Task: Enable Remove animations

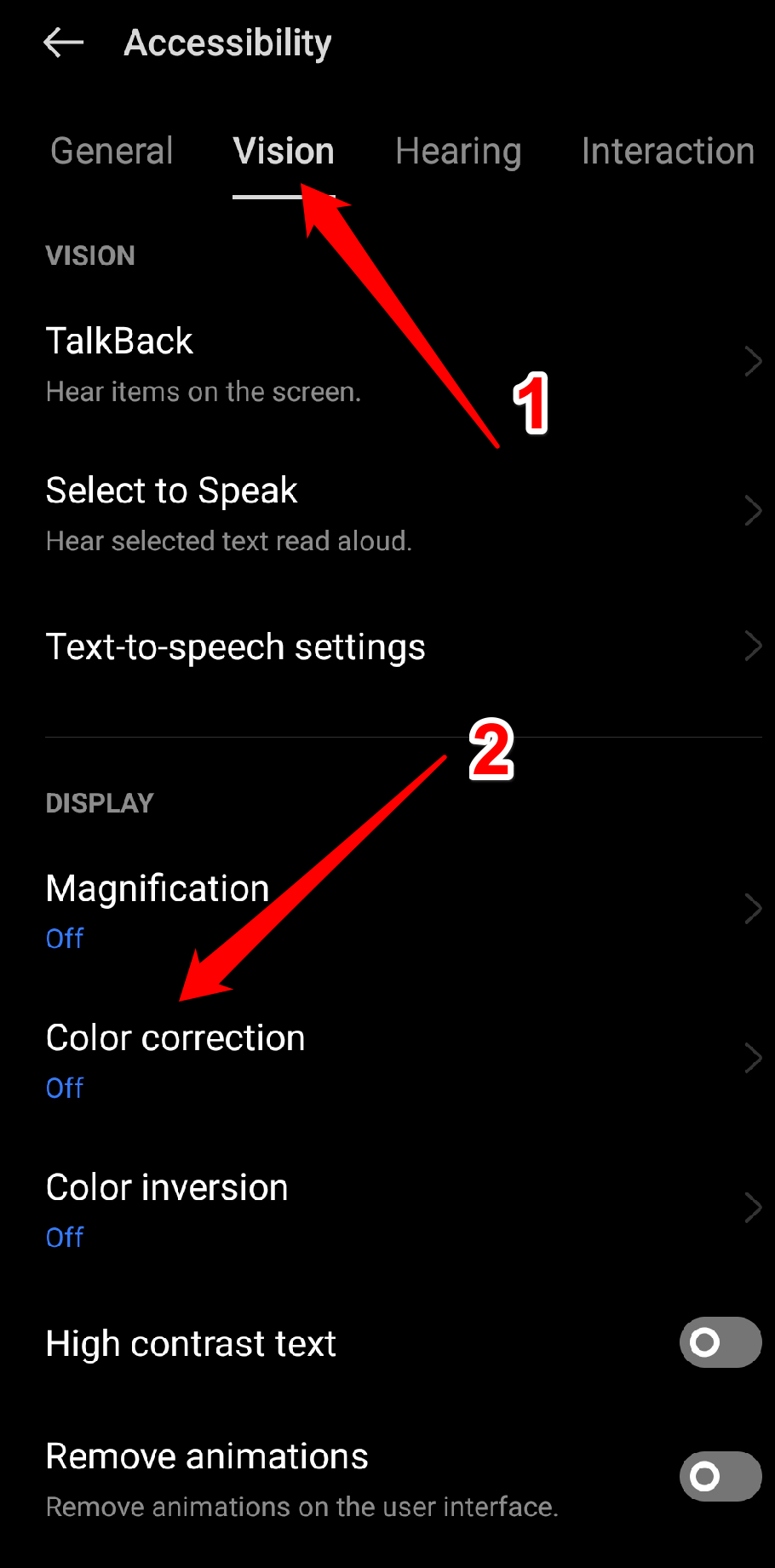Action: tap(720, 1477)
